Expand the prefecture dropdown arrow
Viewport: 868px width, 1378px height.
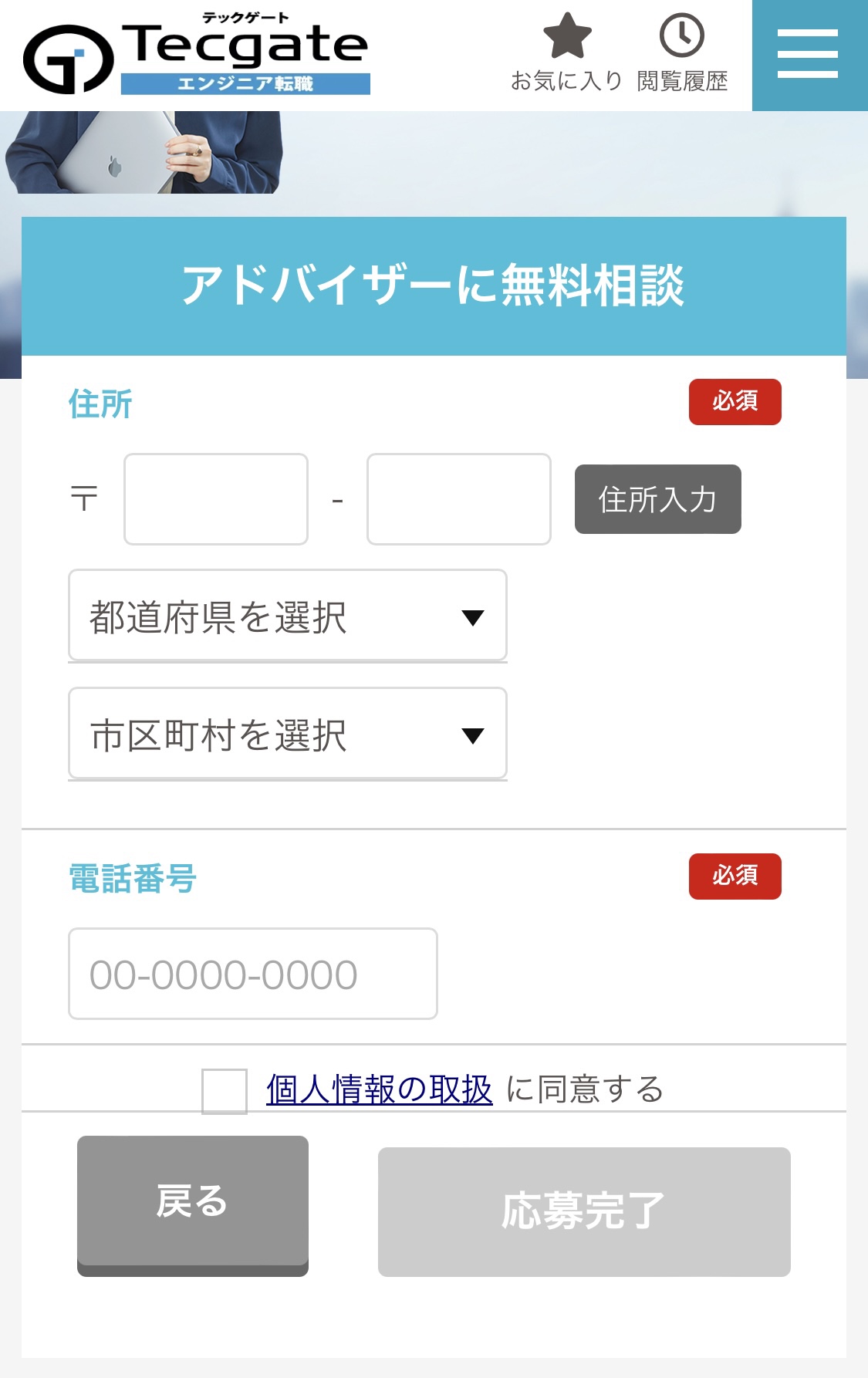(x=472, y=615)
